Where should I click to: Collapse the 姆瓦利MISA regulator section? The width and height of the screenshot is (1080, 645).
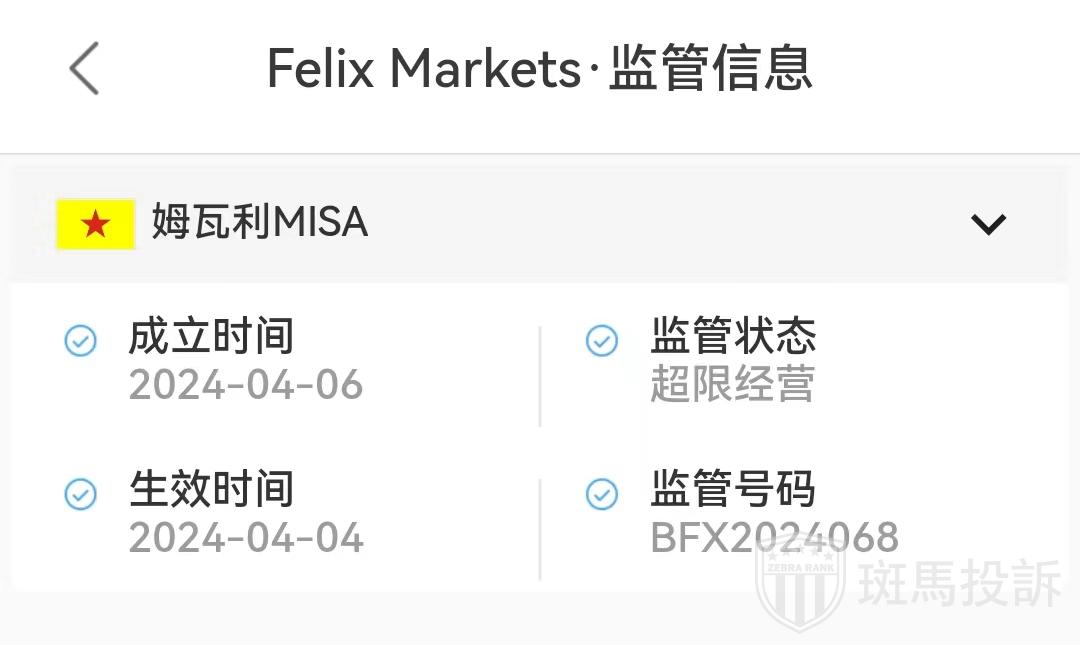click(x=987, y=223)
